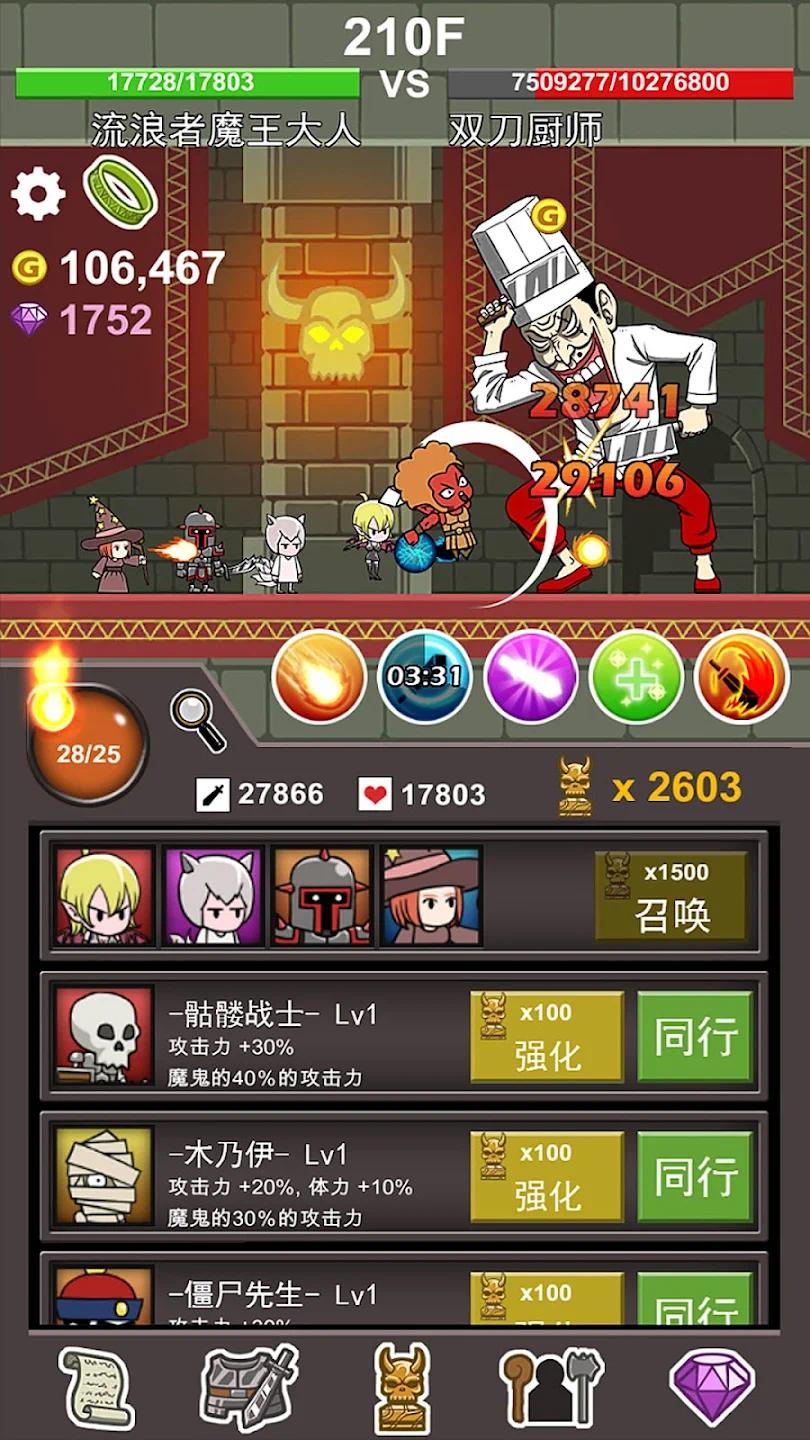
Task: Tap the 28/25 fire orb
Action: 88,745
